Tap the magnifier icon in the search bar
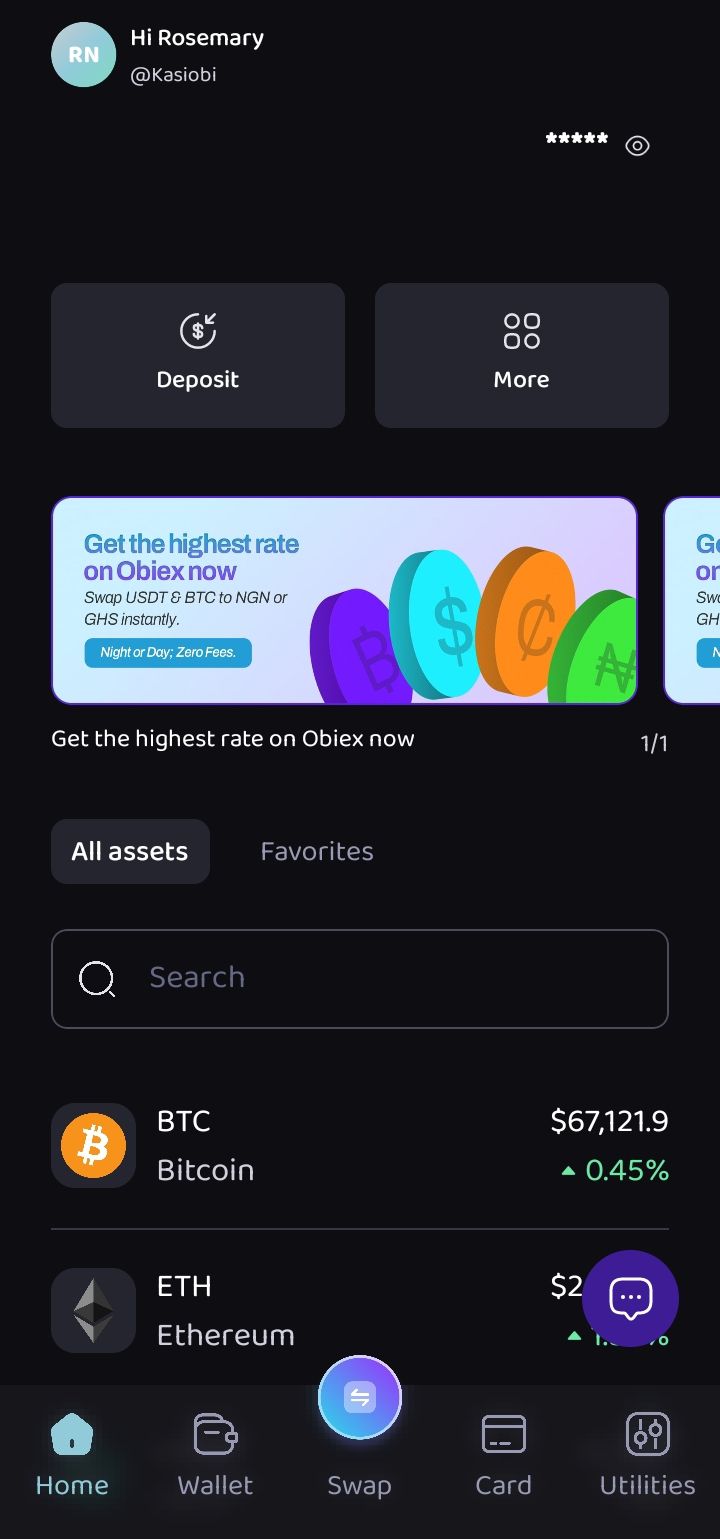Image resolution: width=720 pixels, height=1539 pixels. 96,979
